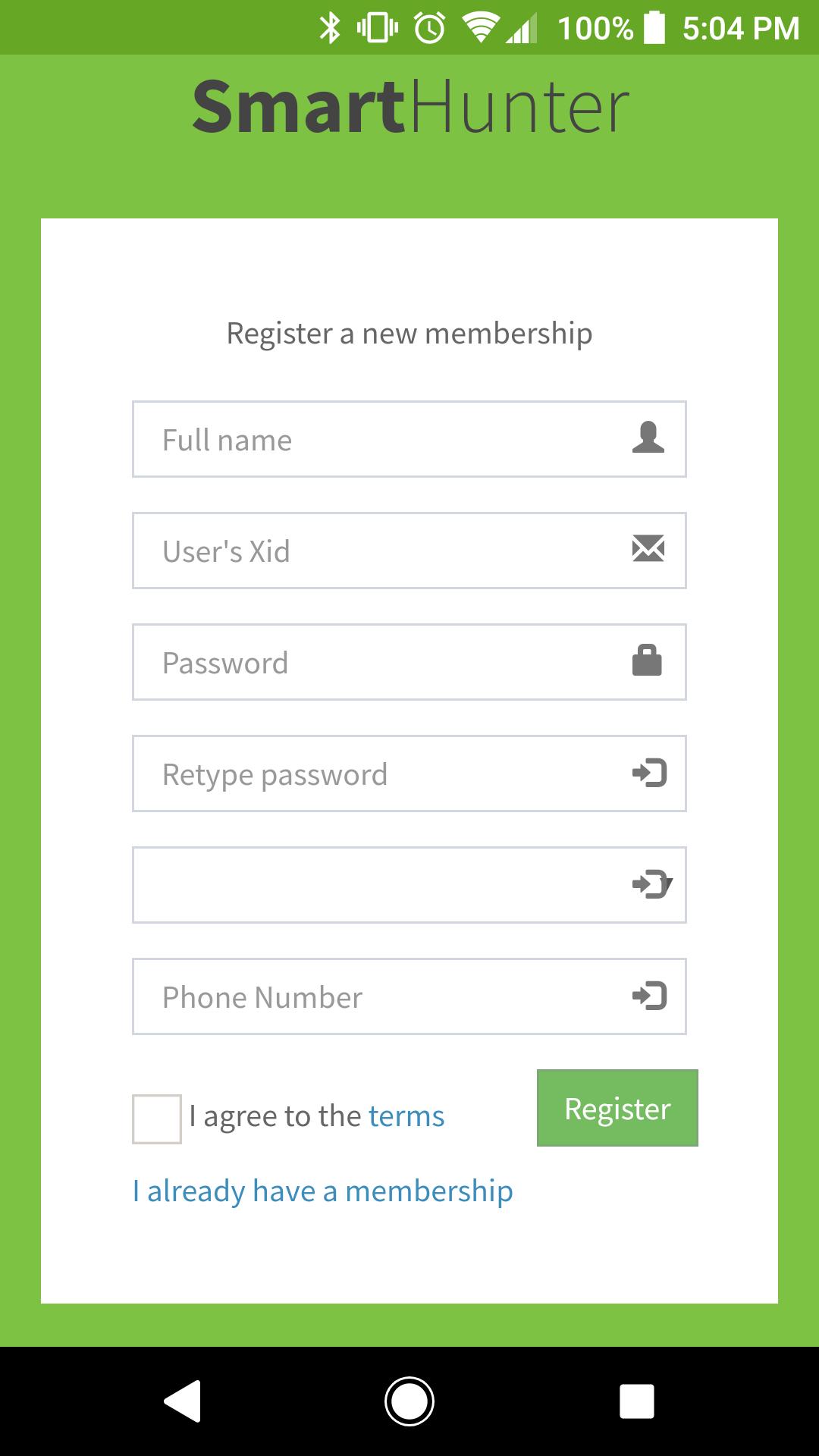
Task: Select the Password field
Action: [x=379, y=662]
